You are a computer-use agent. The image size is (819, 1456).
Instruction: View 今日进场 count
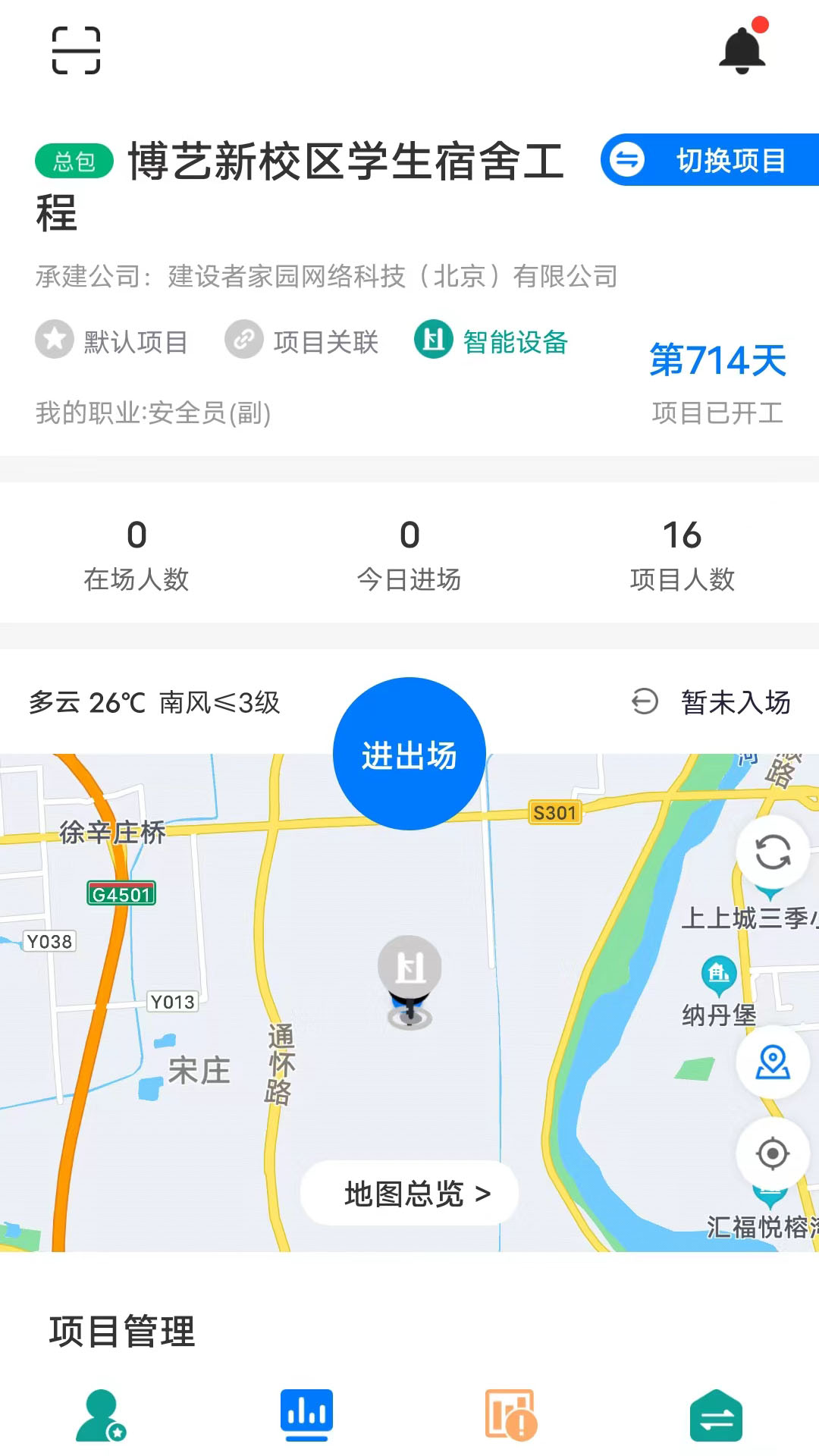point(409,554)
